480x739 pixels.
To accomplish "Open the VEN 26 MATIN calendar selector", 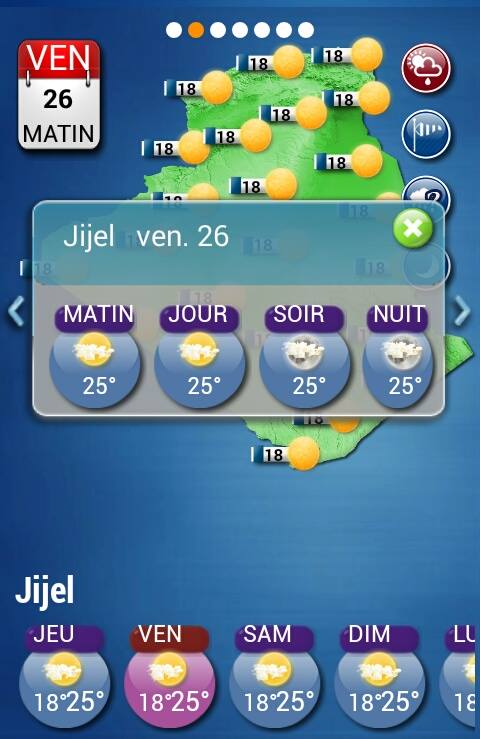I will [59, 95].
